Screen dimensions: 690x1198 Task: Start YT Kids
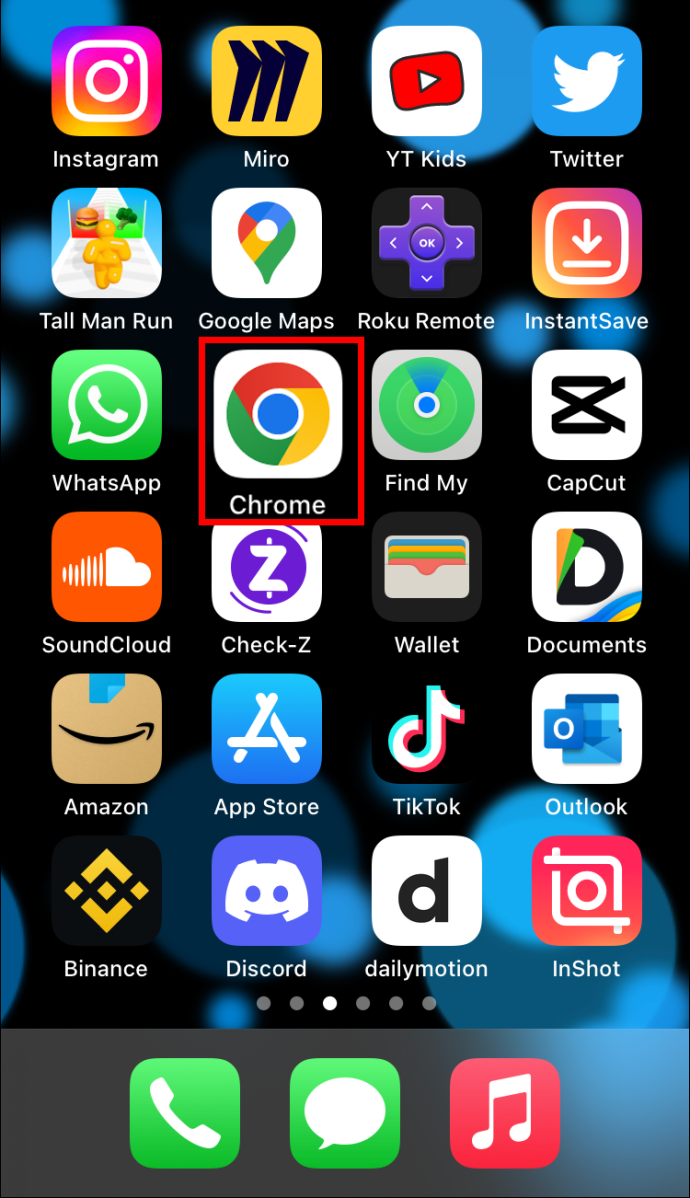pos(427,81)
